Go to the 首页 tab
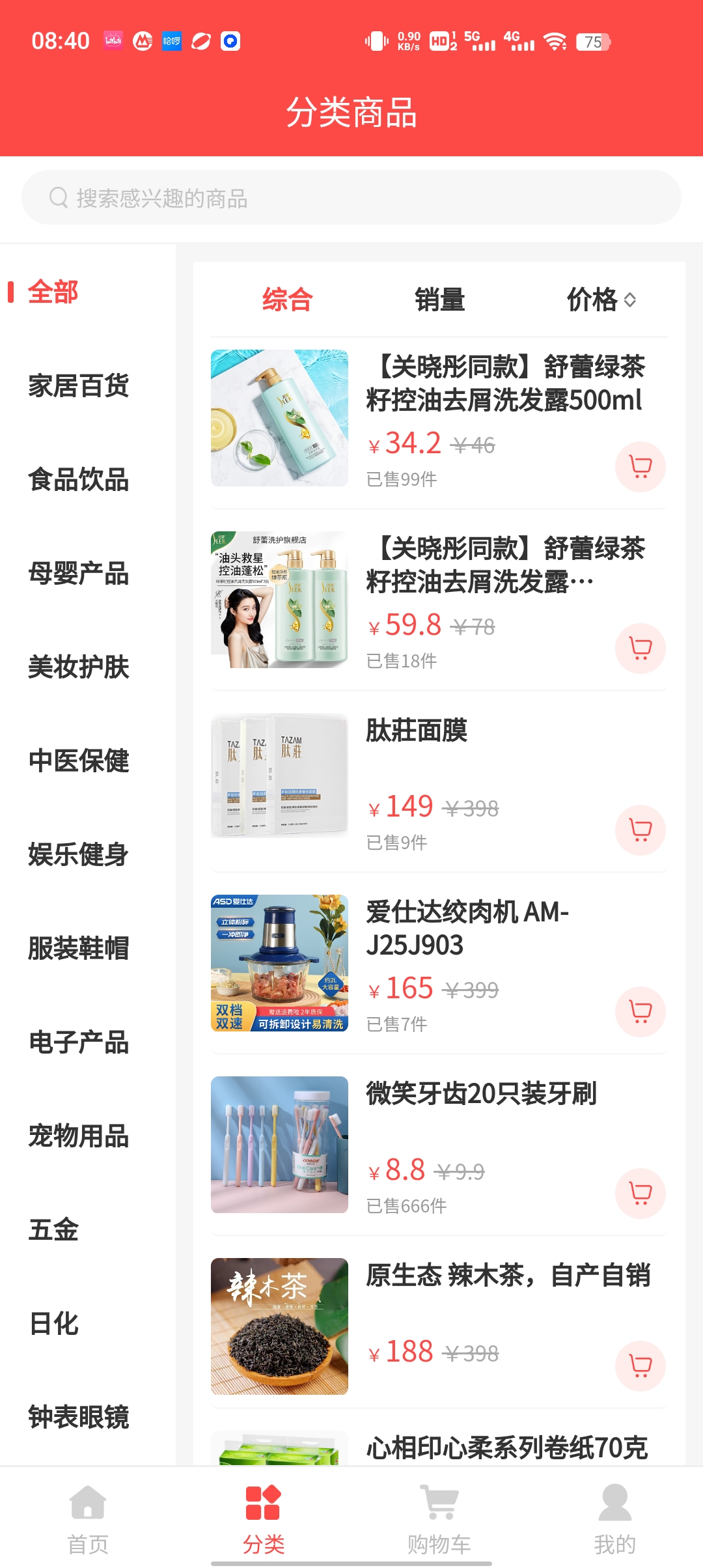 point(88,1517)
